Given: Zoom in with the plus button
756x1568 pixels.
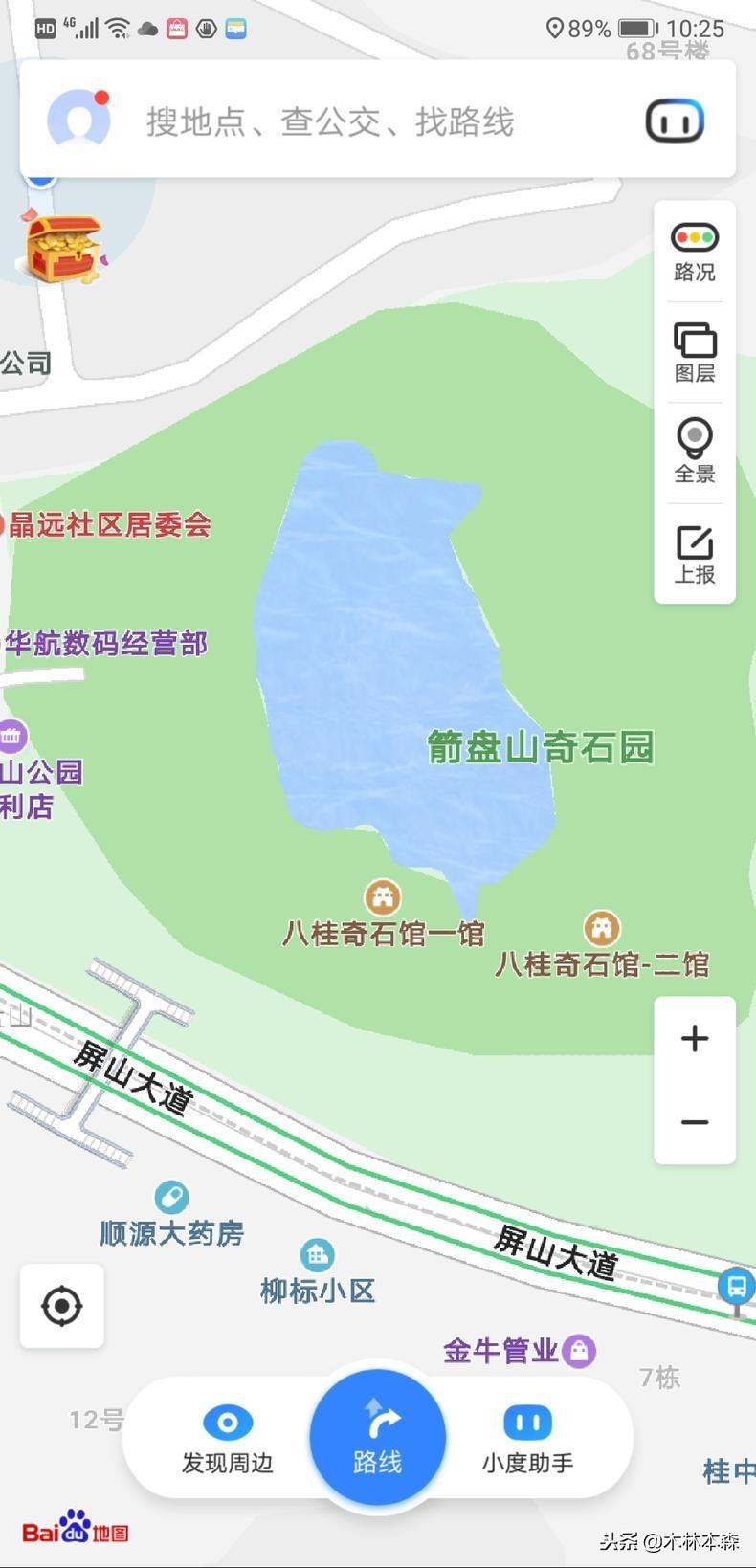Looking at the screenshot, I should 695,1038.
